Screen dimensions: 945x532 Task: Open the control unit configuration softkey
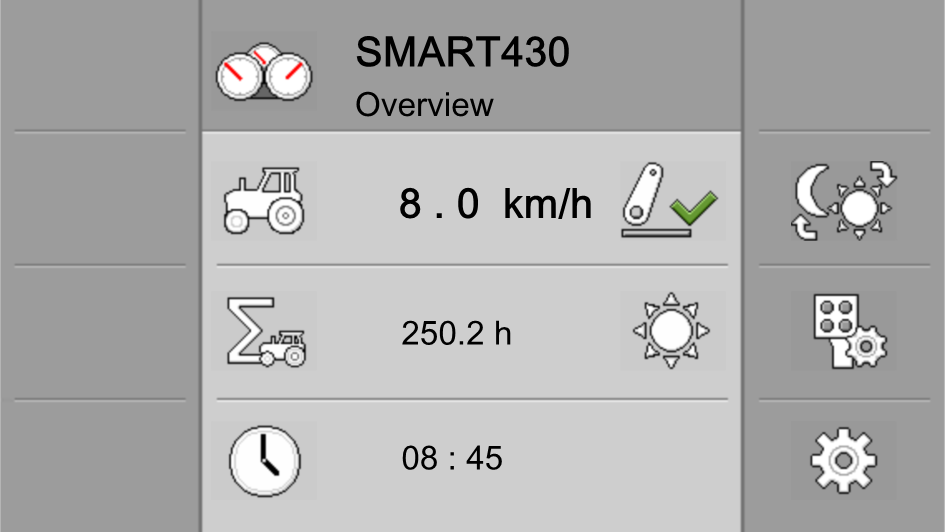point(843,331)
